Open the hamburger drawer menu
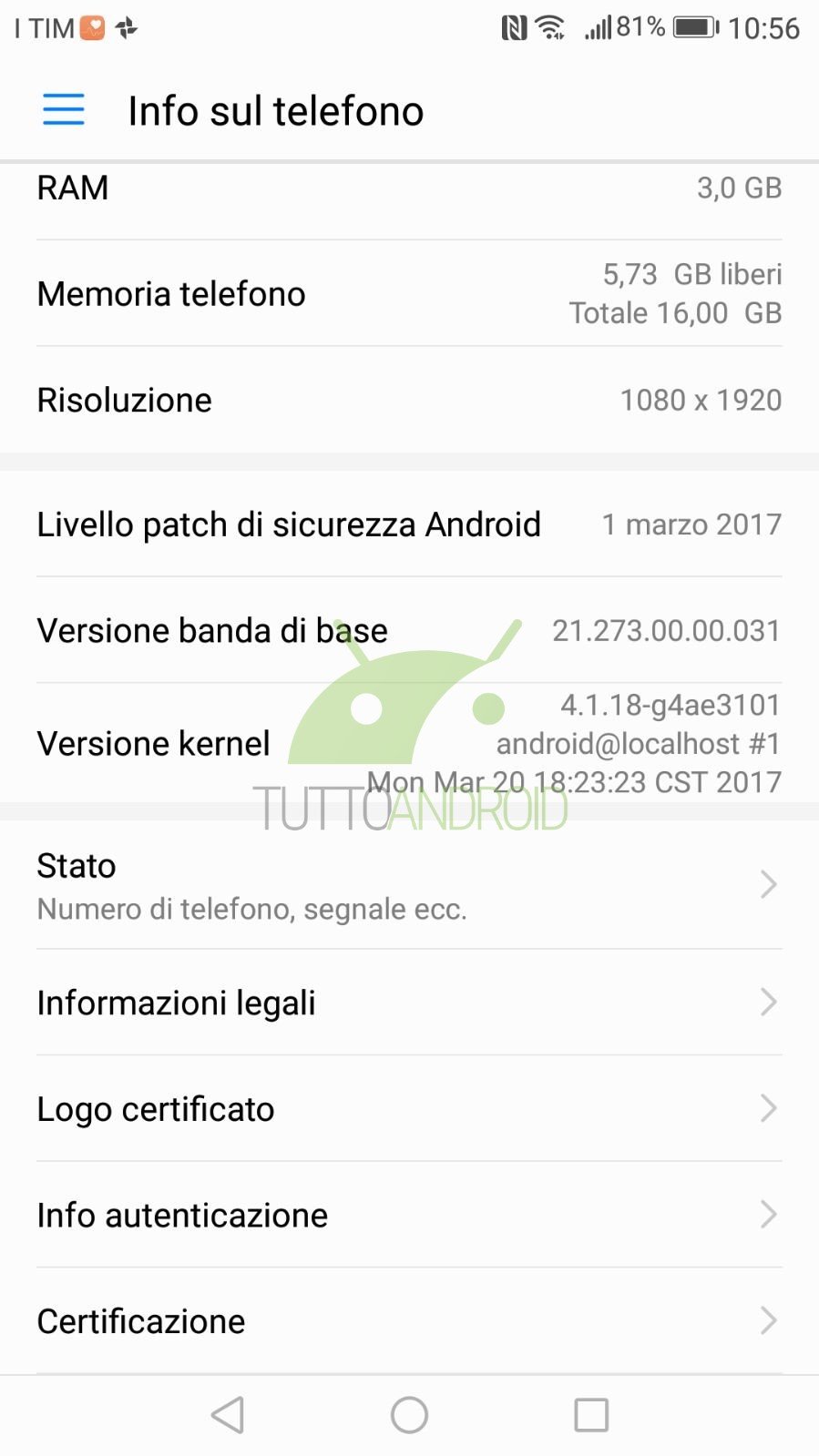This screenshot has width=819, height=1456. pos(64,110)
